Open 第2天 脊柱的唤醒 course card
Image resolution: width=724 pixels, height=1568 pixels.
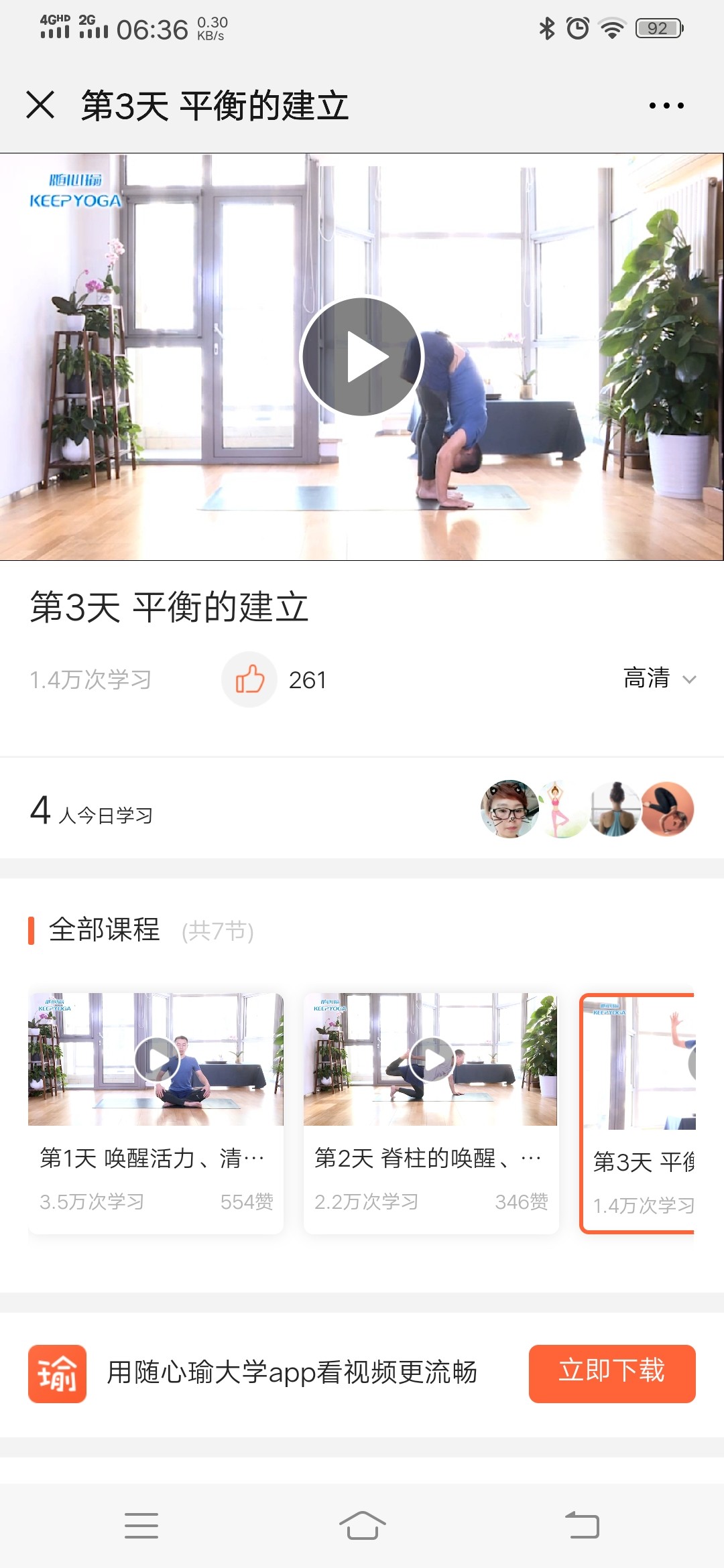pyautogui.click(x=430, y=1113)
